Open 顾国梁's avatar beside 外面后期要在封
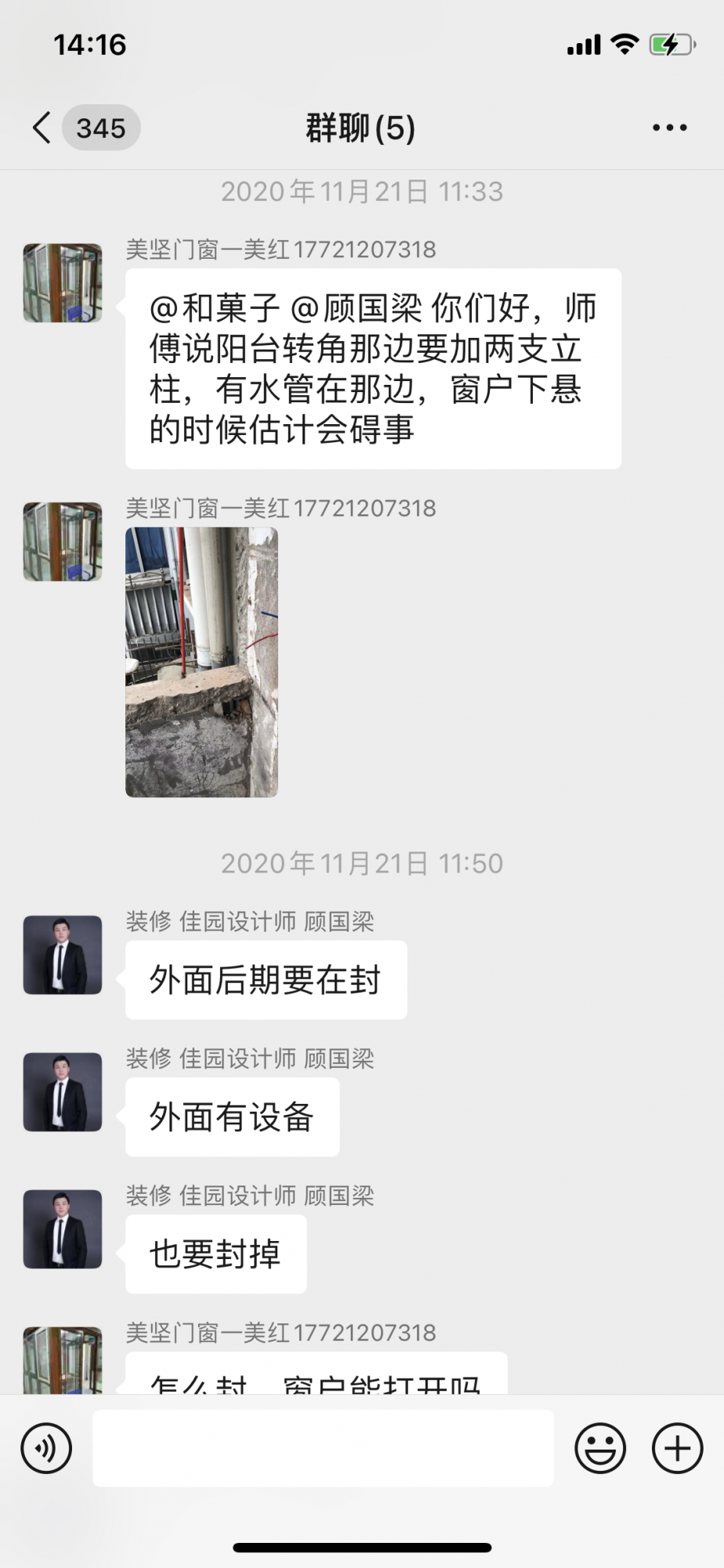The height and width of the screenshot is (1568, 724). [x=63, y=955]
